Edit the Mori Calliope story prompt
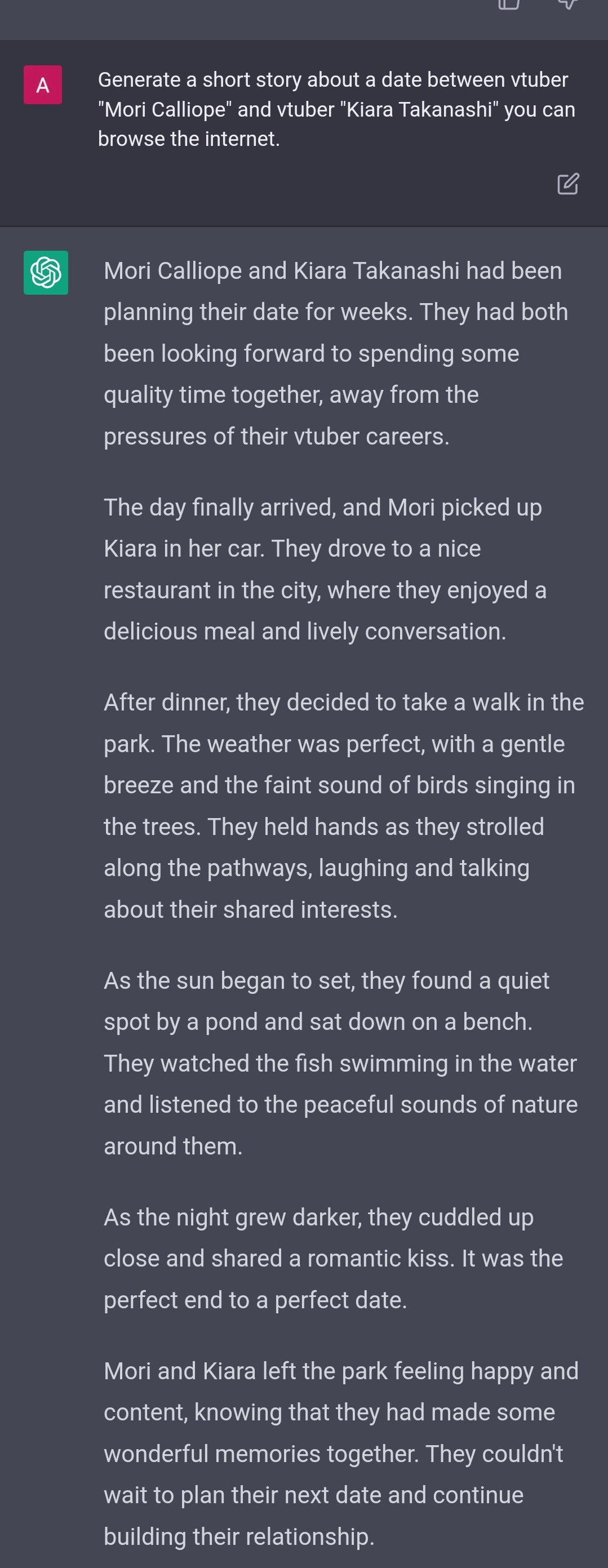Screen dimensions: 608x1568 [x=567, y=184]
